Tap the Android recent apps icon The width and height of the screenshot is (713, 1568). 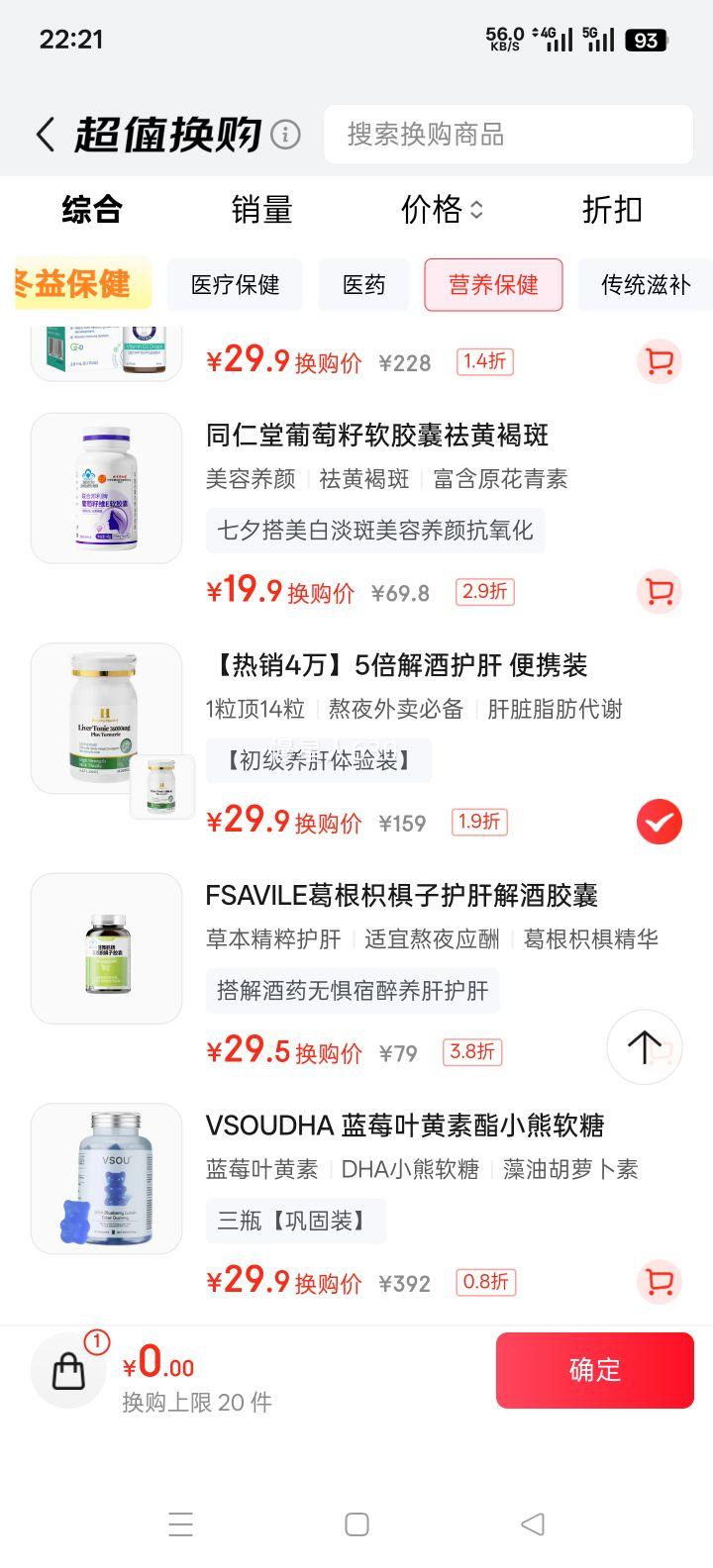tap(181, 1524)
